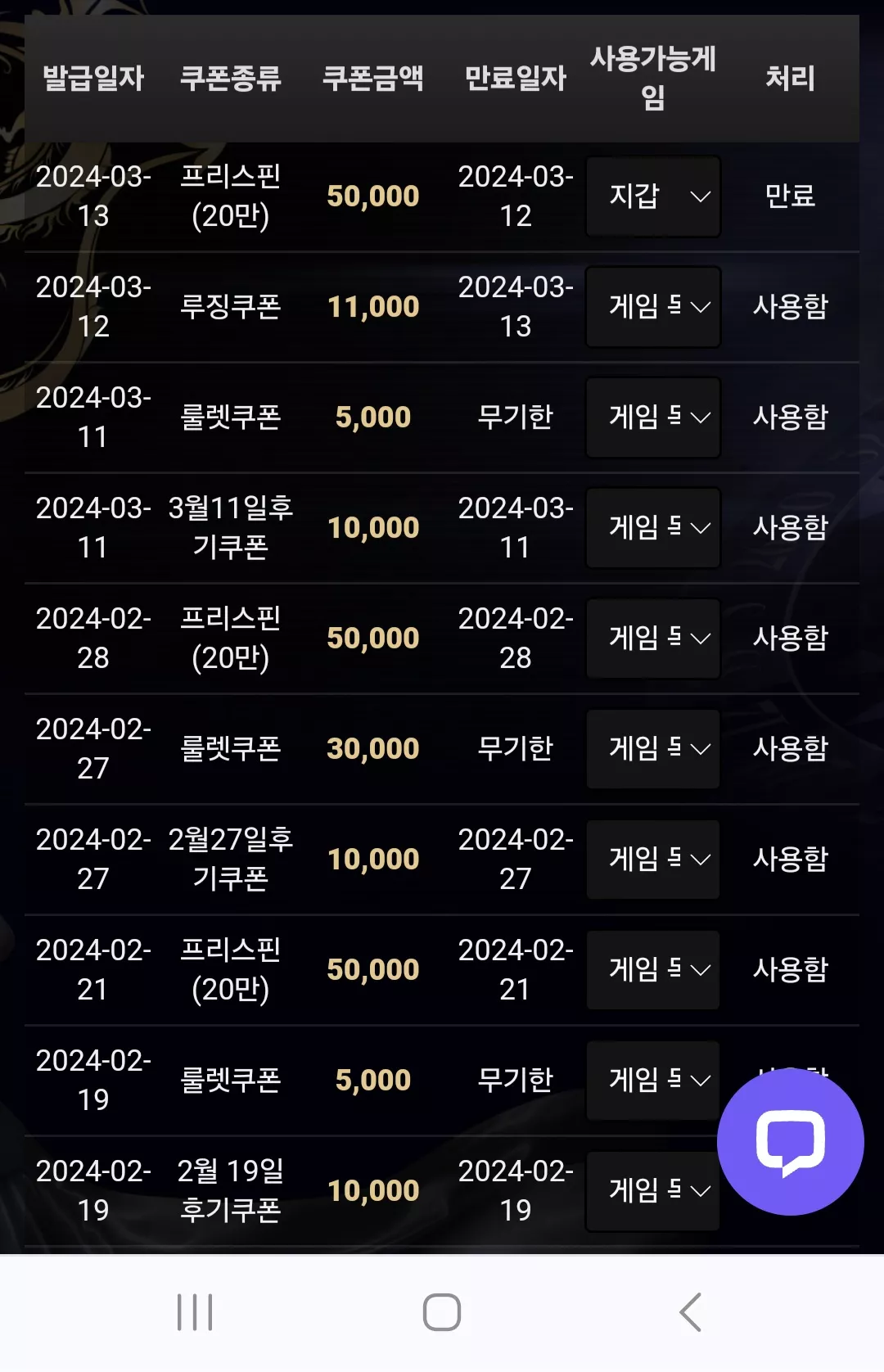This screenshot has width=884, height=1372.
Task: Expand game dropdown for 루징쿠폰 11,000
Action: (653, 307)
